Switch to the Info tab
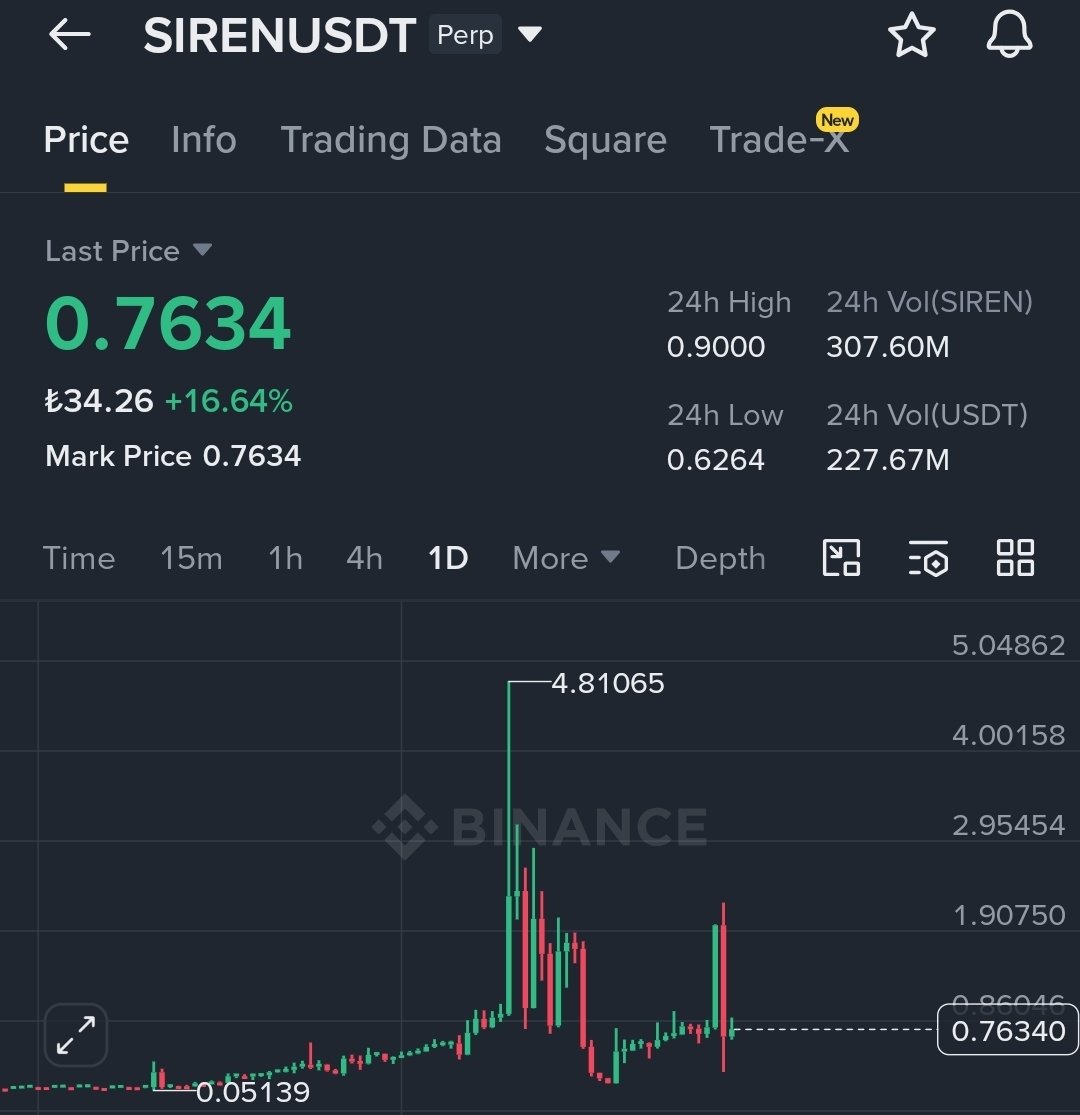This screenshot has width=1080, height=1115. [x=204, y=140]
